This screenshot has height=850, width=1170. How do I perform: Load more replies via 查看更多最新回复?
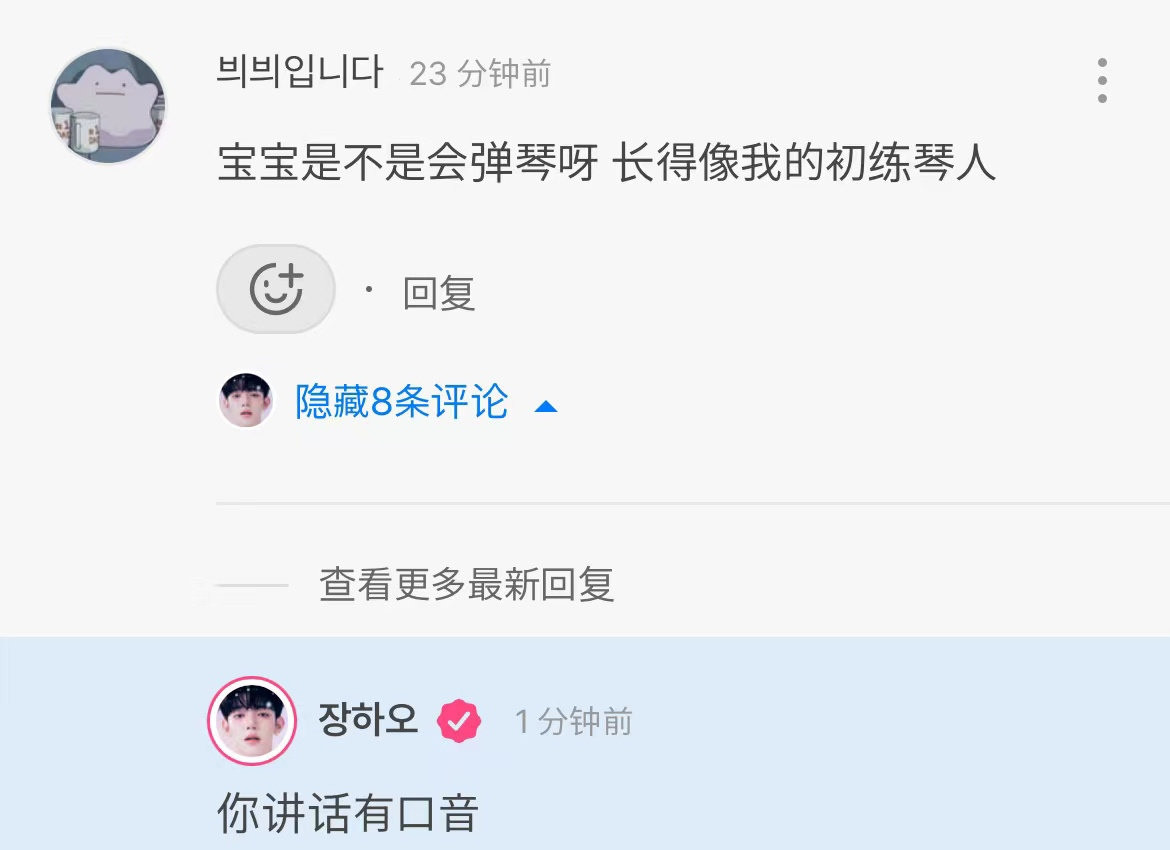(x=466, y=585)
